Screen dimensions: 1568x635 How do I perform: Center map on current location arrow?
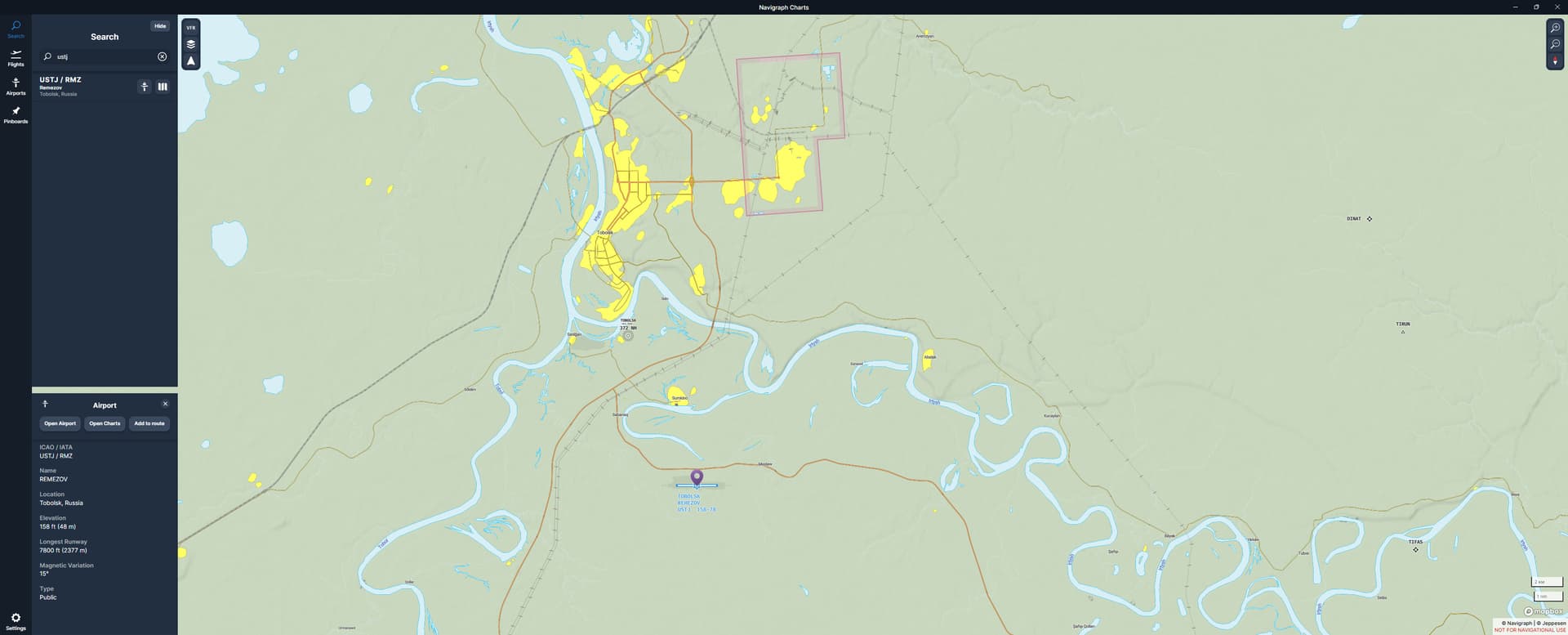[x=191, y=61]
